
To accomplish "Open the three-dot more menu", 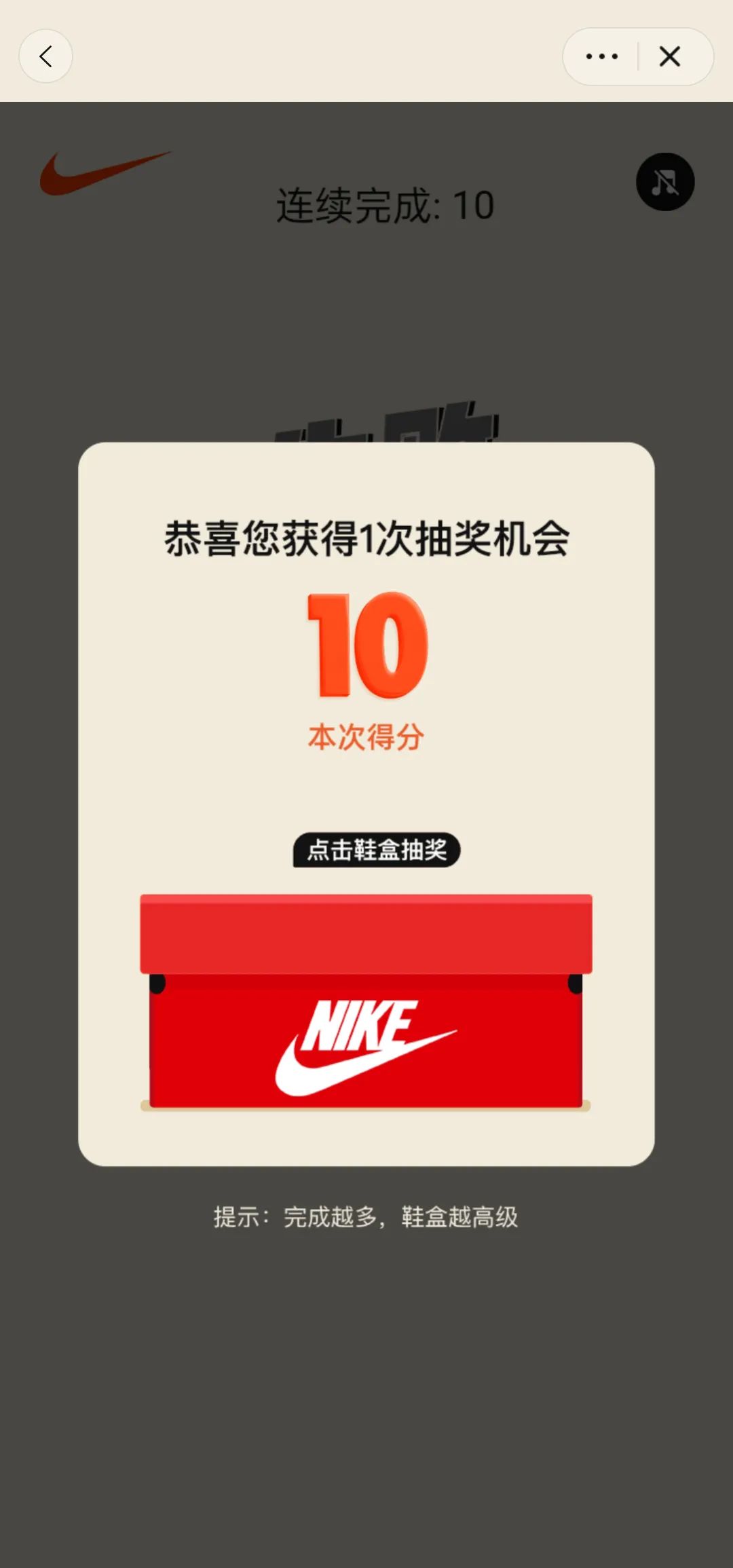I will click(601, 56).
